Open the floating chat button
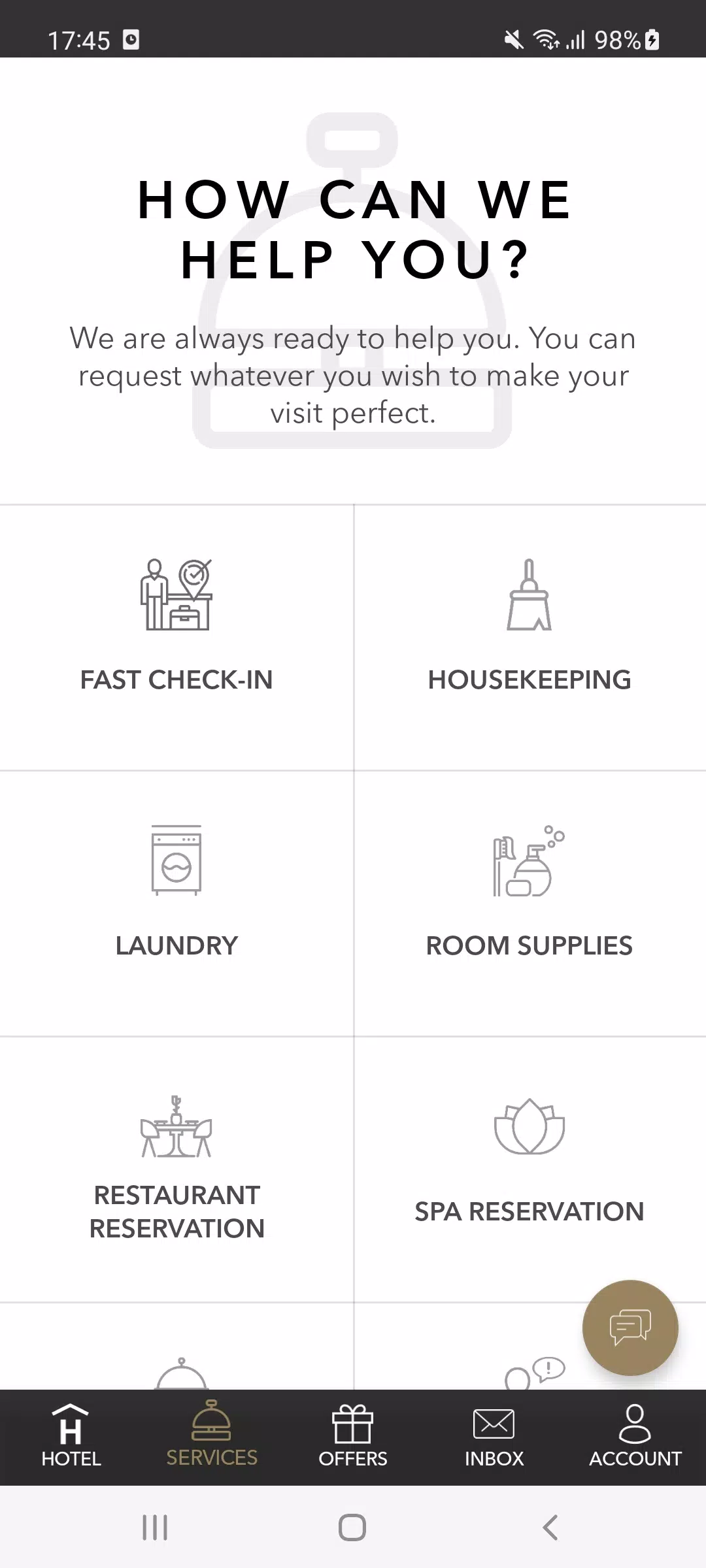Screen dimensions: 706x1568 [x=630, y=1328]
